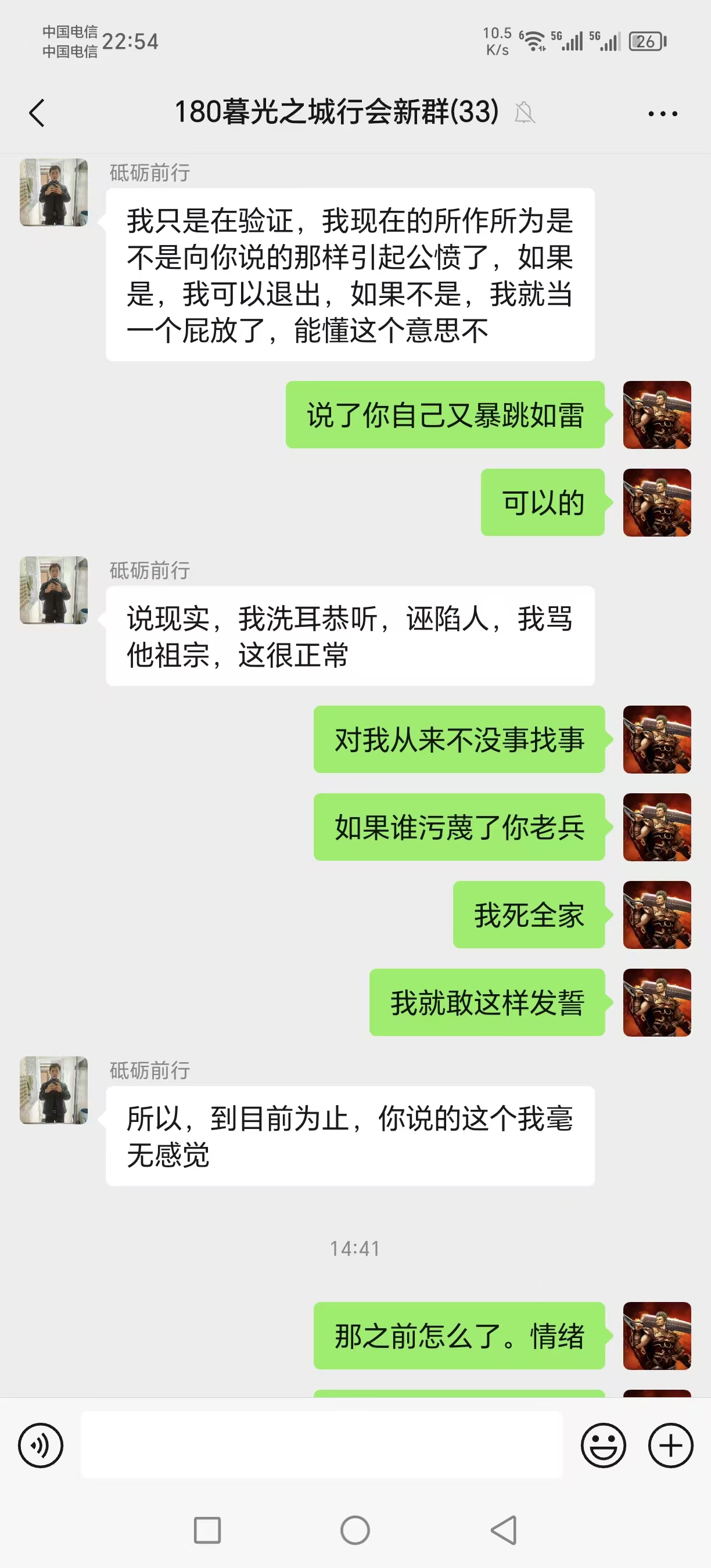Open own avatar next to 我死全家

coord(656,914)
